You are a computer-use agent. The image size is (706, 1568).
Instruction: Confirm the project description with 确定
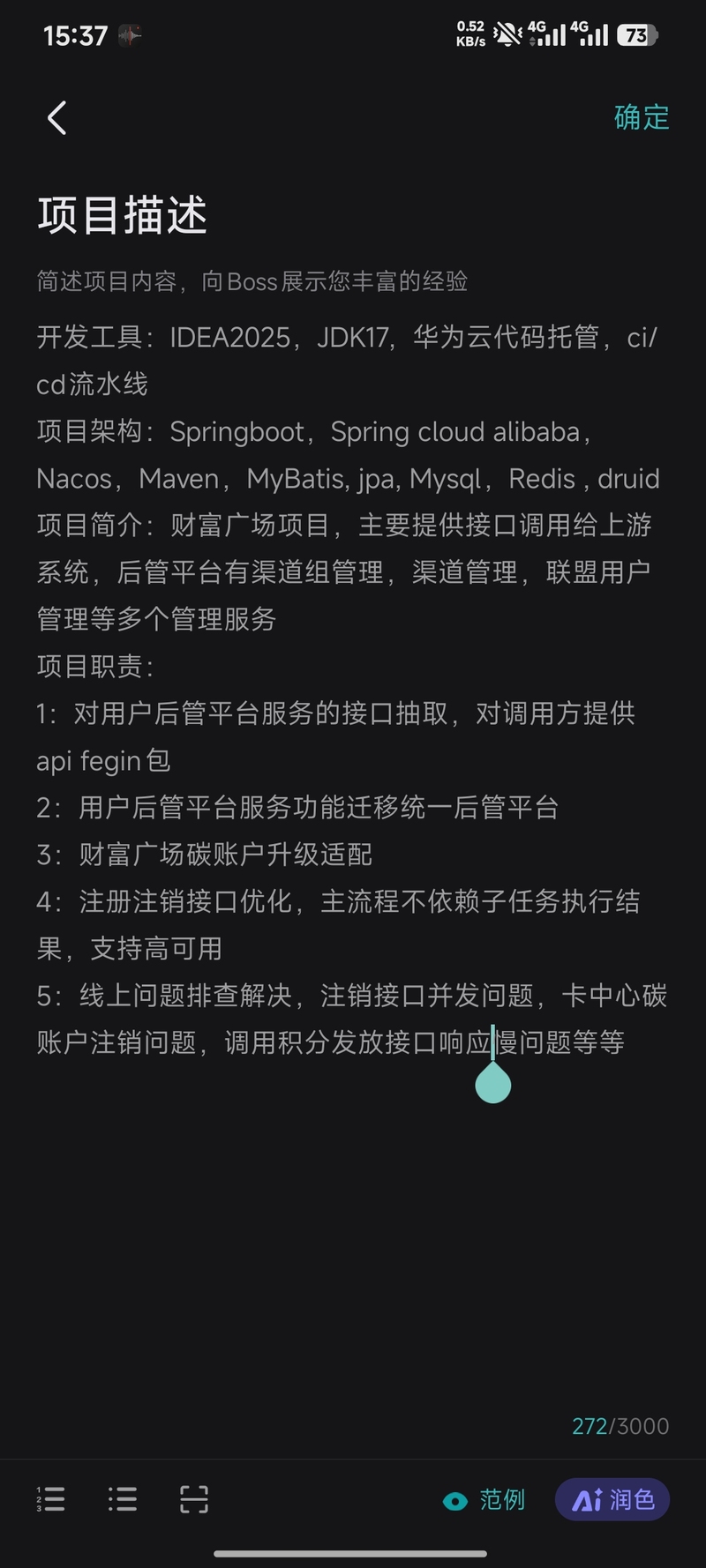pyautogui.click(x=642, y=117)
